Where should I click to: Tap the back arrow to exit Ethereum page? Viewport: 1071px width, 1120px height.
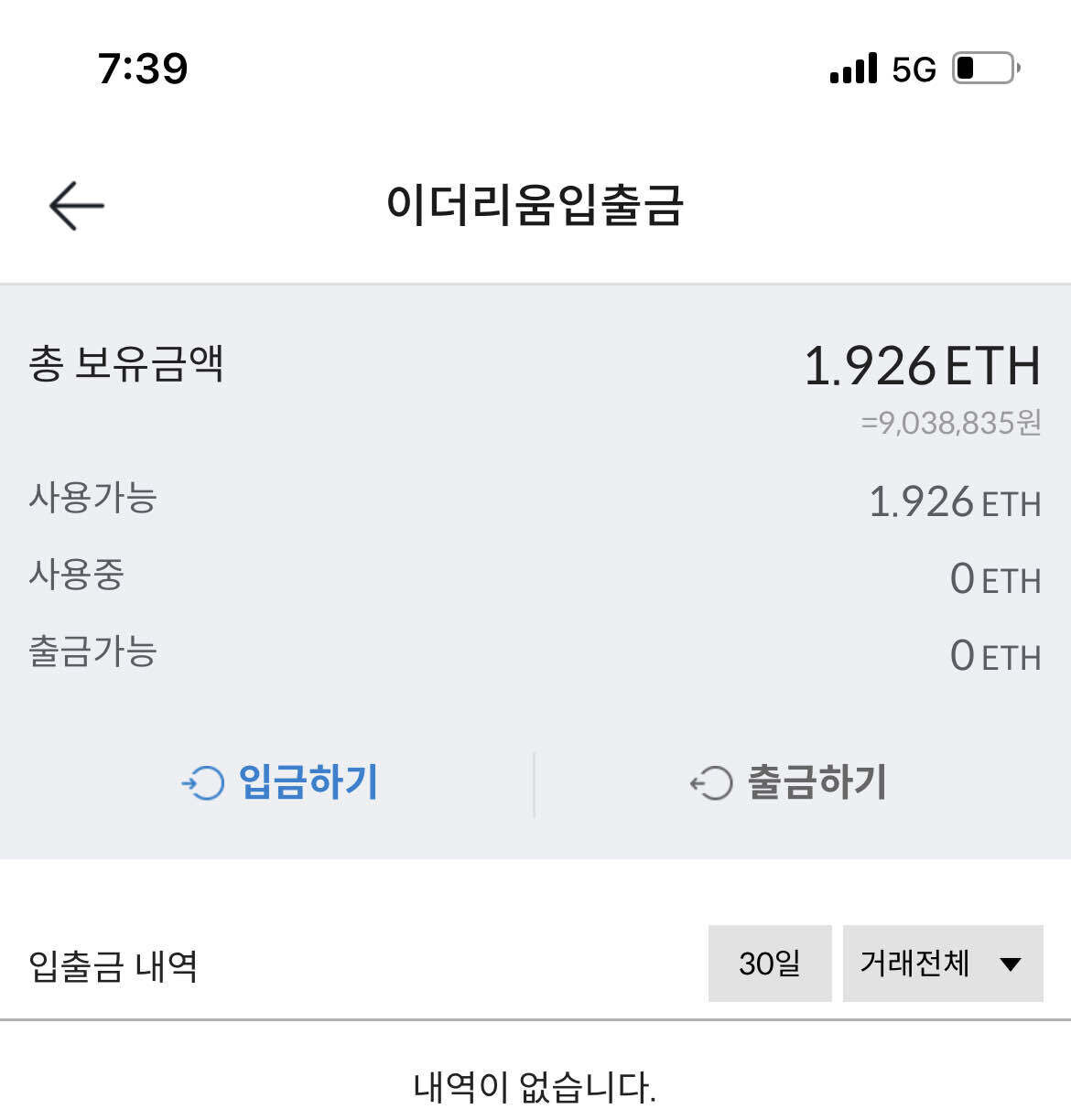pyautogui.click(x=77, y=204)
